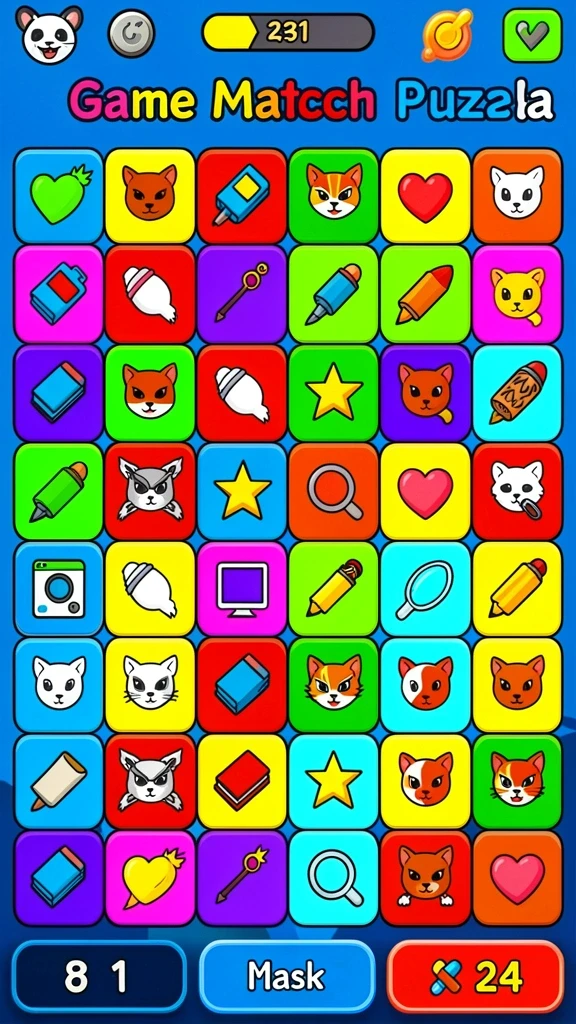
Task: Pick the brown wooden crayon tile
Action: tap(517, 393)
